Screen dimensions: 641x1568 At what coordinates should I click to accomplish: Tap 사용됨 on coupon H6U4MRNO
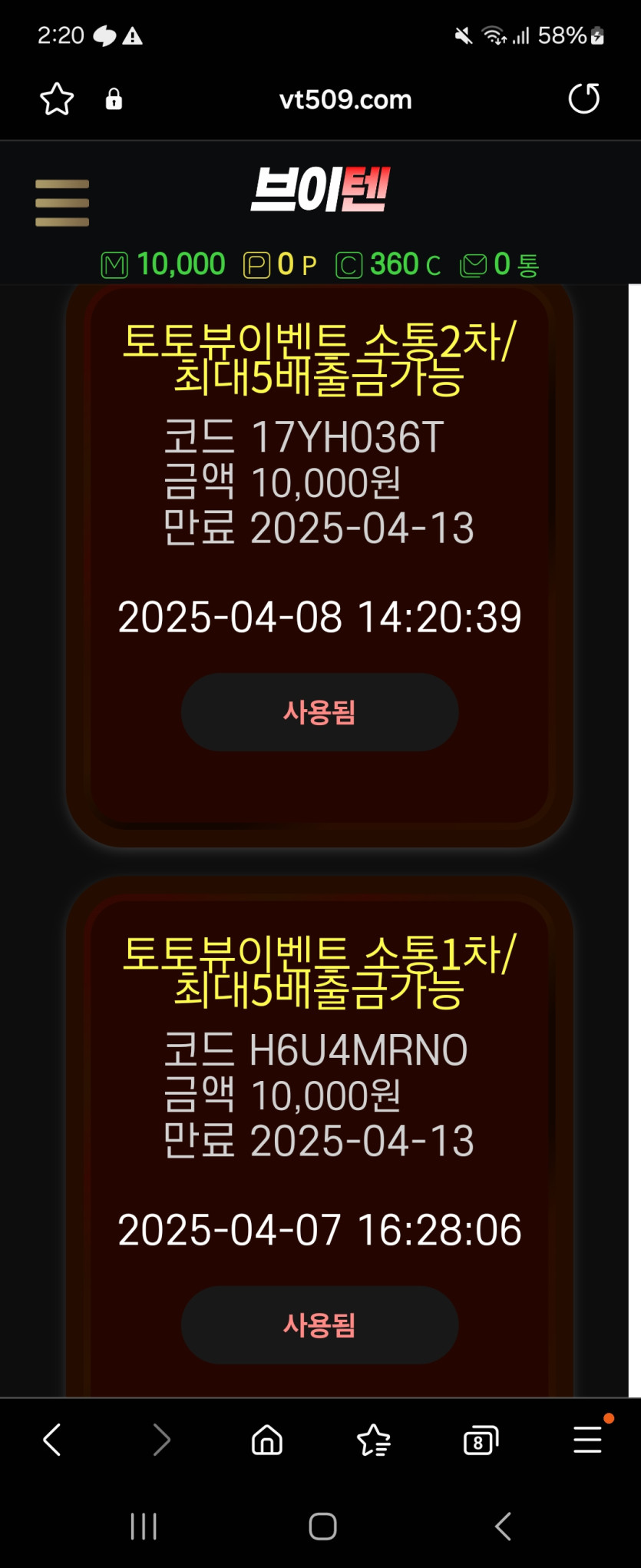319,1325
